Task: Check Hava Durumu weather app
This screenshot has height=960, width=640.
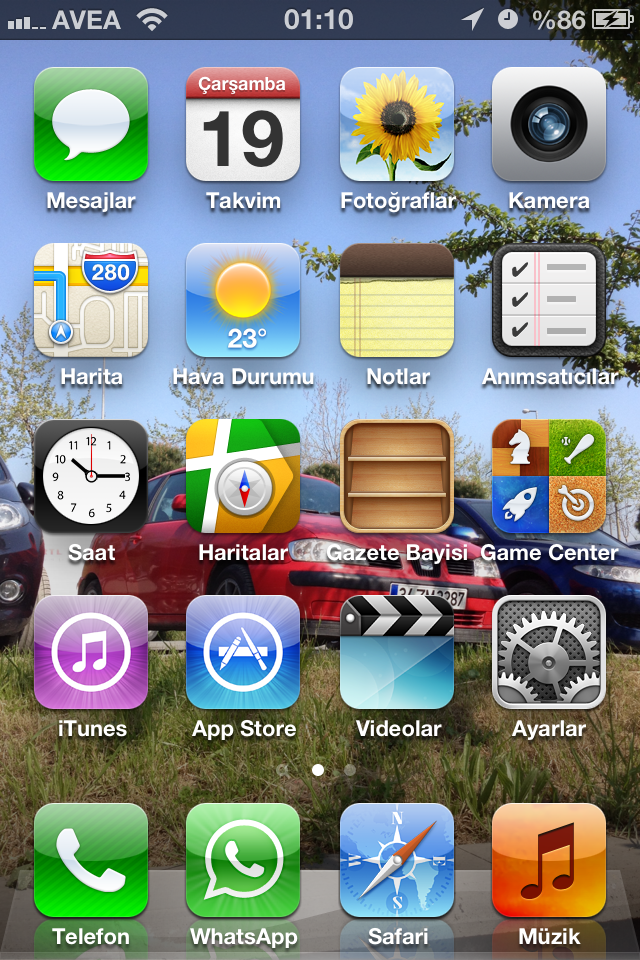Action: [x=243, y=301]
